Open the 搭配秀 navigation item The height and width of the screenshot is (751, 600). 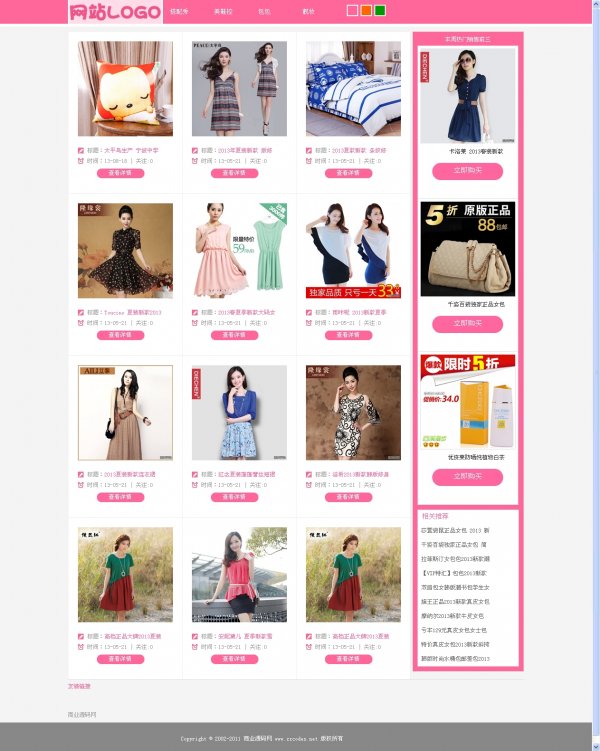(179, 11)
